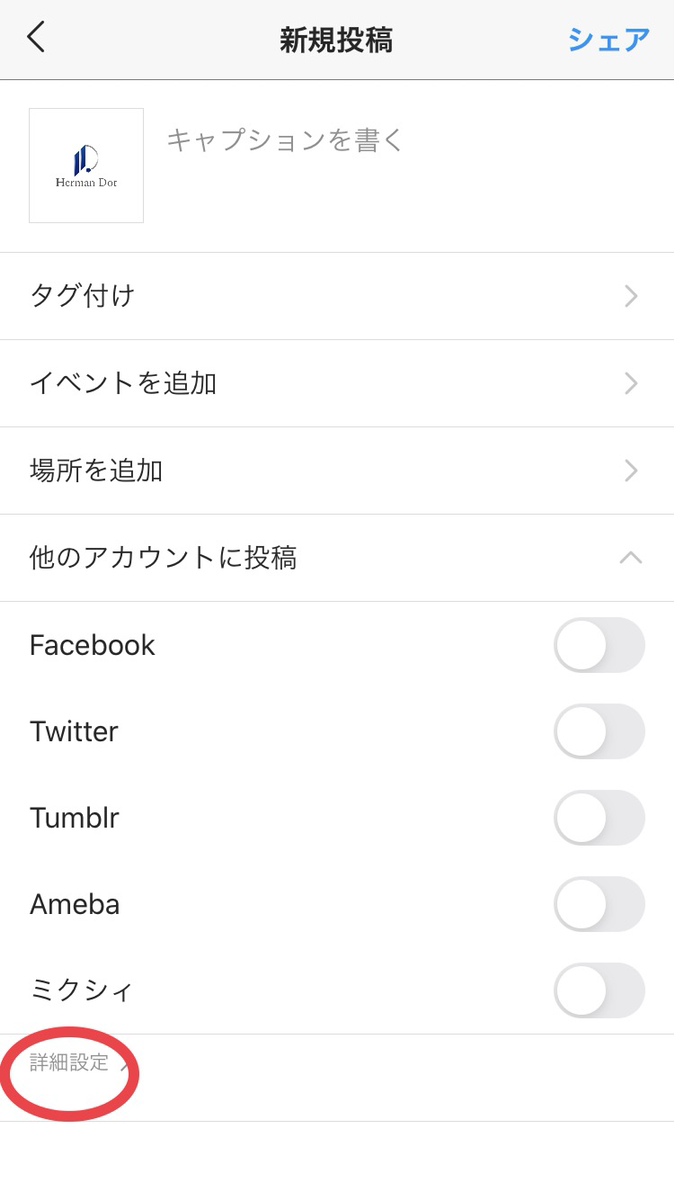Go back with the top-left arrow
The width and height of the screenshot is (674, 1200).
coord(36,38)
